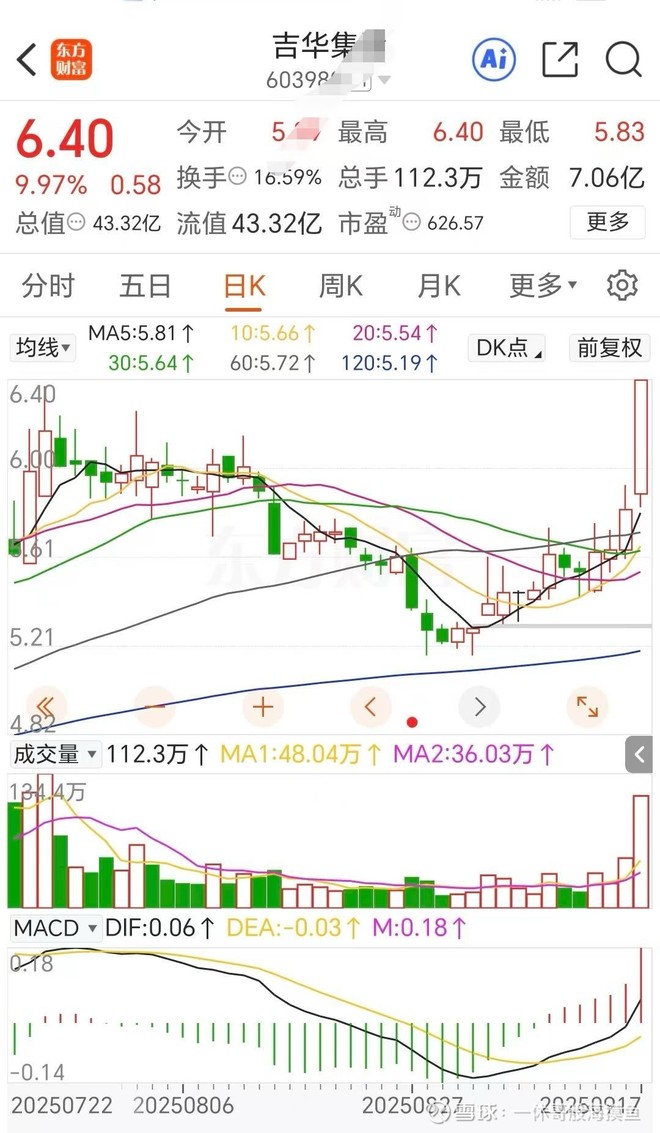The height and width of the screenshot is (1133, 660).
Task: Share this stock page
Action: tap(560, 61)
